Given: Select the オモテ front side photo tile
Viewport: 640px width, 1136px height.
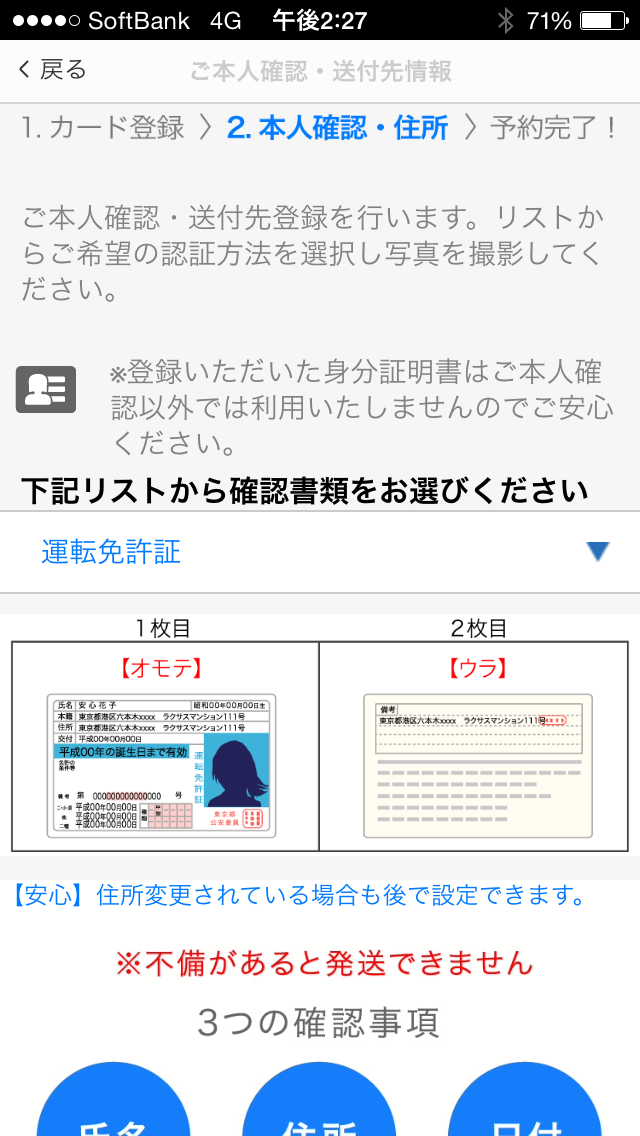Looking at the screenshot, I should (165, 747).
